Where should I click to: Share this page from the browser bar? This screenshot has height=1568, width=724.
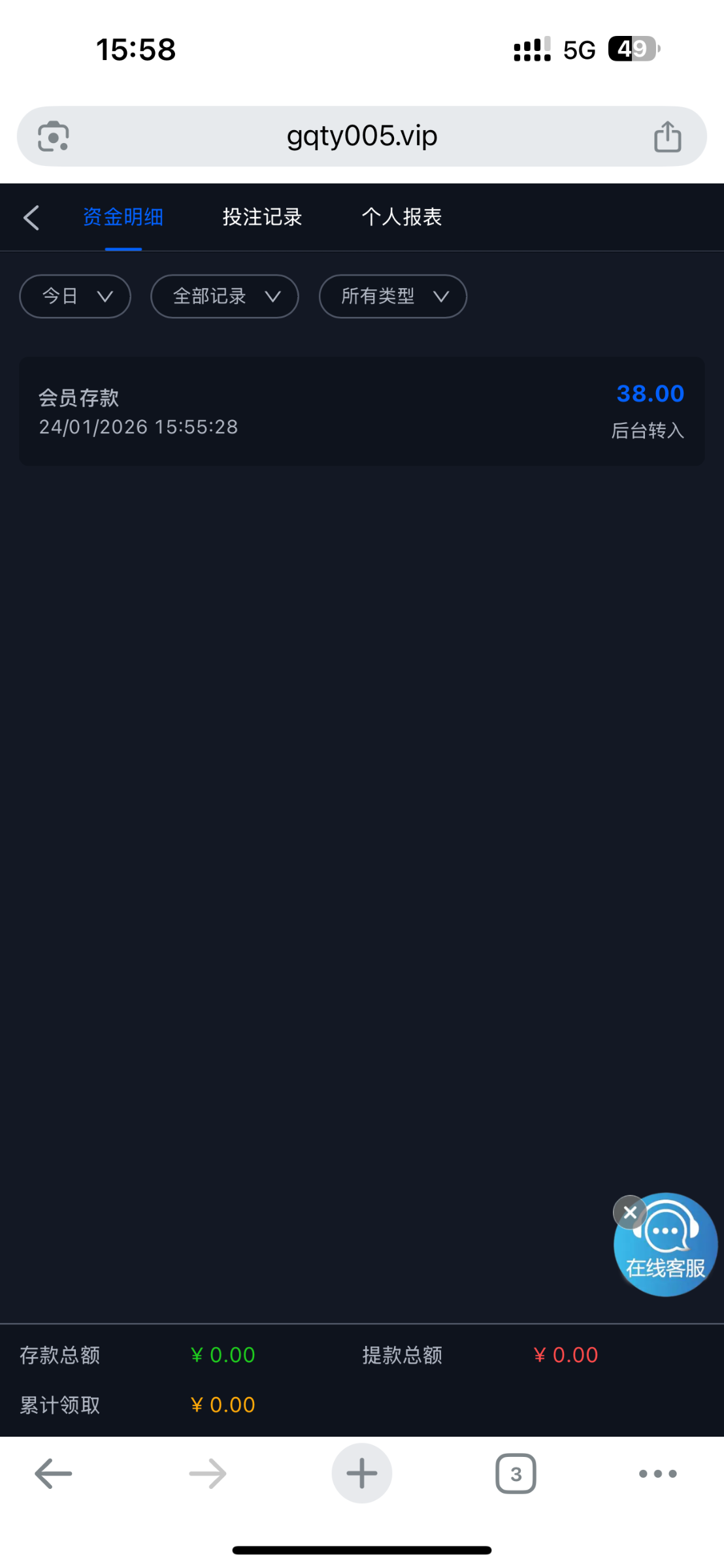pyautogui.click(x=667, y=137)
